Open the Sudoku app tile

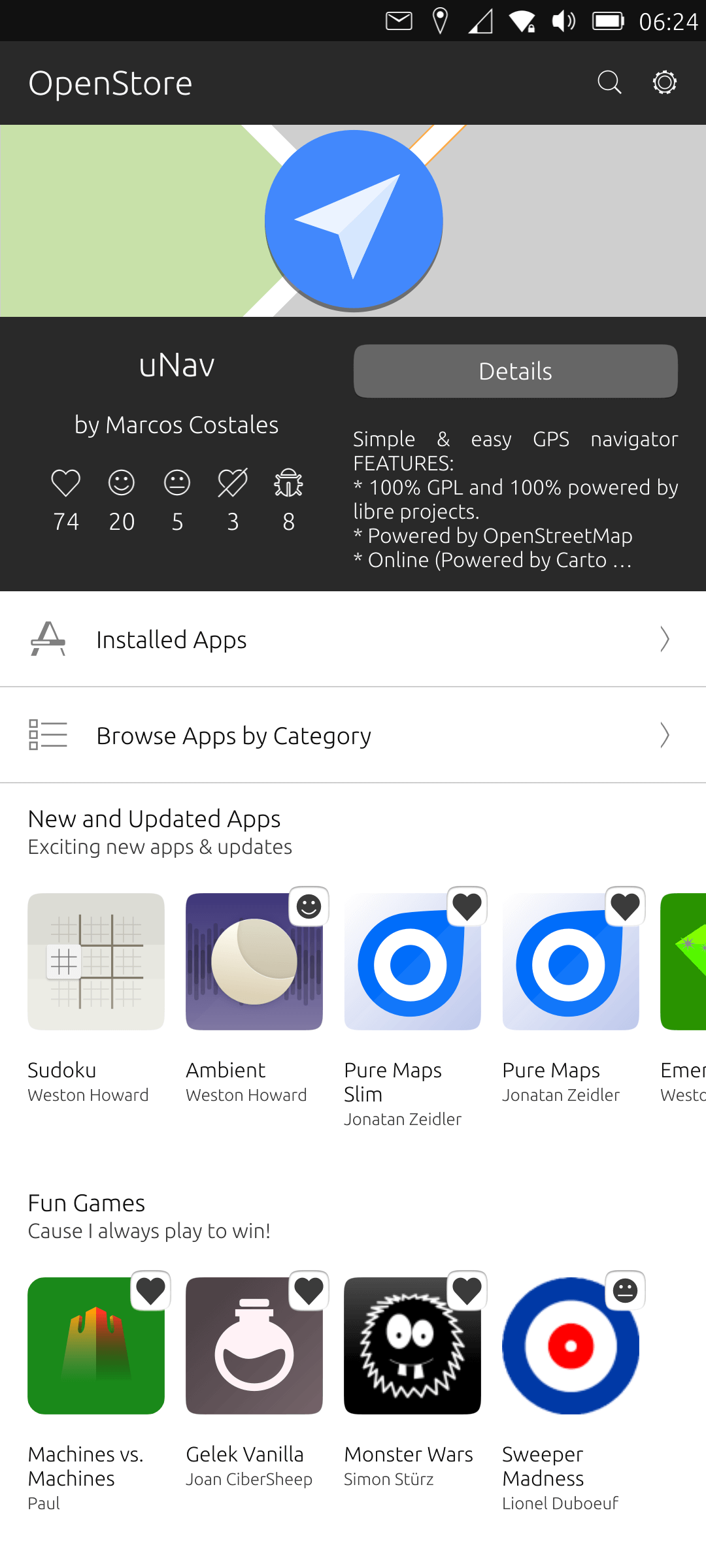96,962
